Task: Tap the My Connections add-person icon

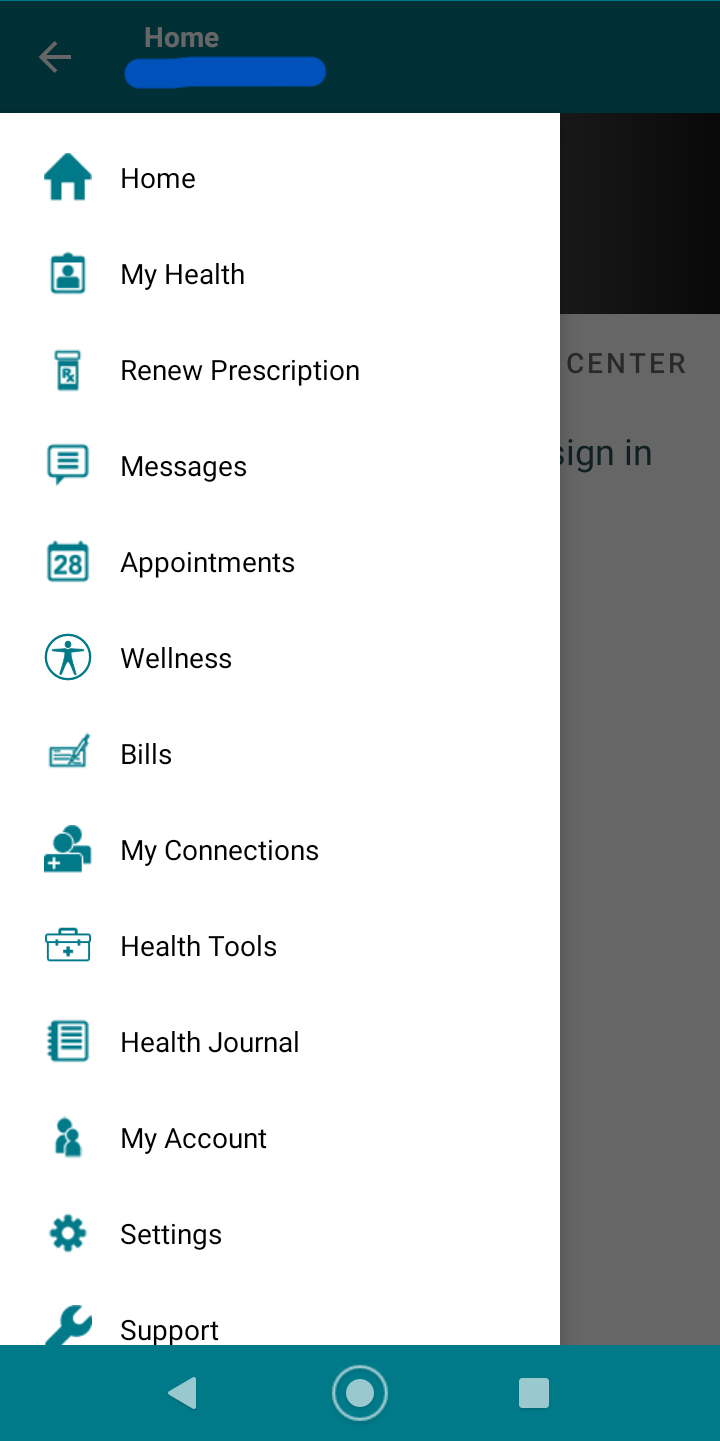Action: [x=67, y=849]
